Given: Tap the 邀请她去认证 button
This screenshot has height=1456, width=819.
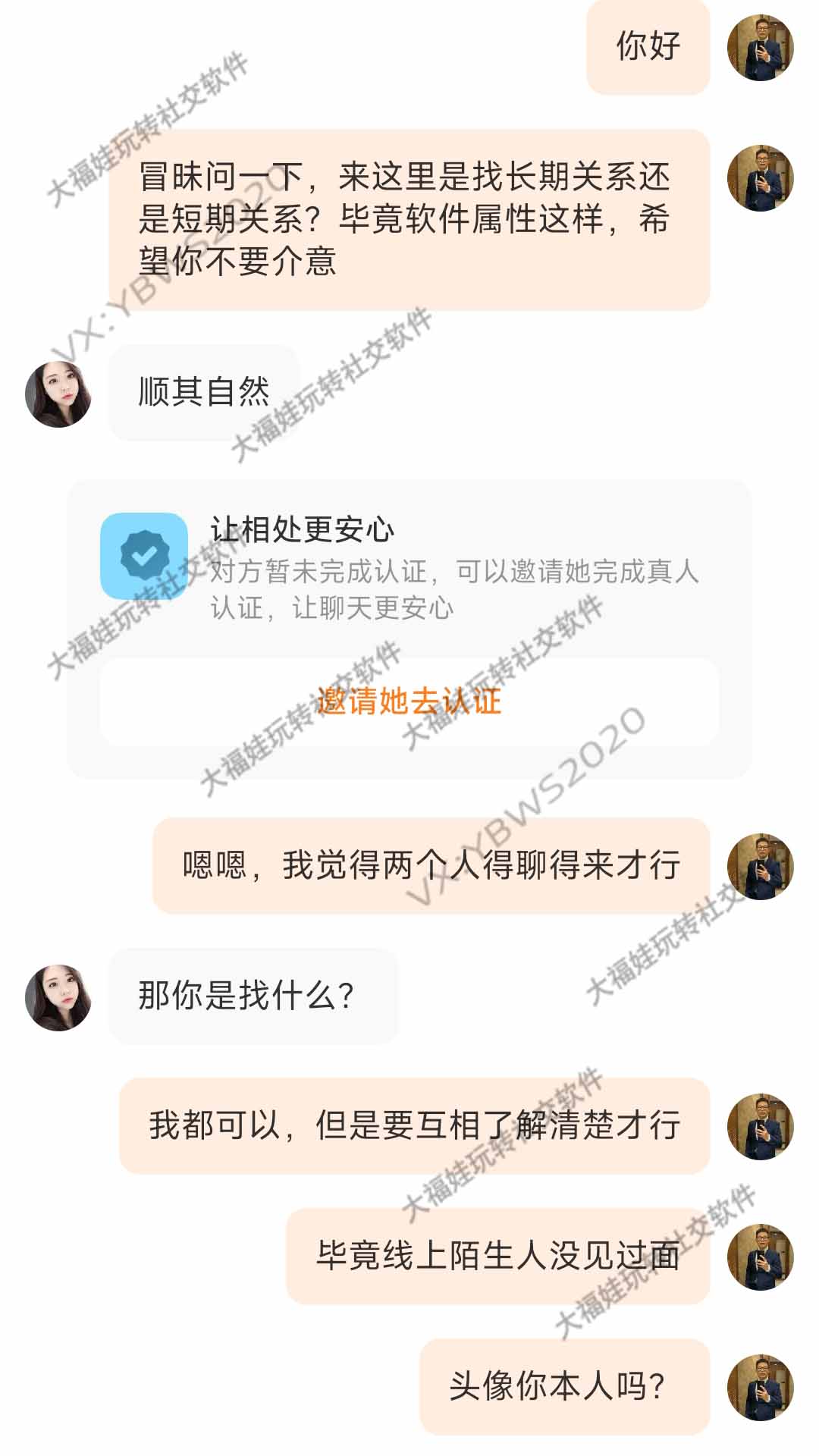Looking at the screenshot, I should point(409,701).
